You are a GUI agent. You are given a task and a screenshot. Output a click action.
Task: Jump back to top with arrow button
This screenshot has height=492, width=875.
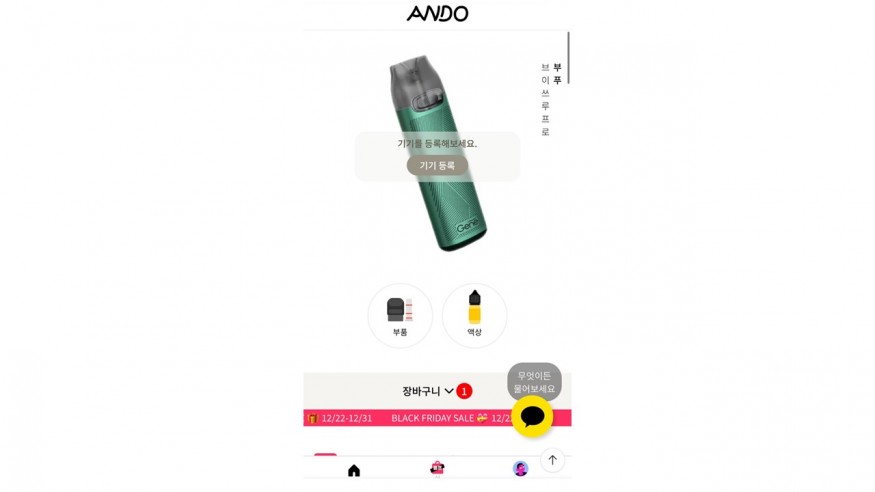tap(552, 460)
